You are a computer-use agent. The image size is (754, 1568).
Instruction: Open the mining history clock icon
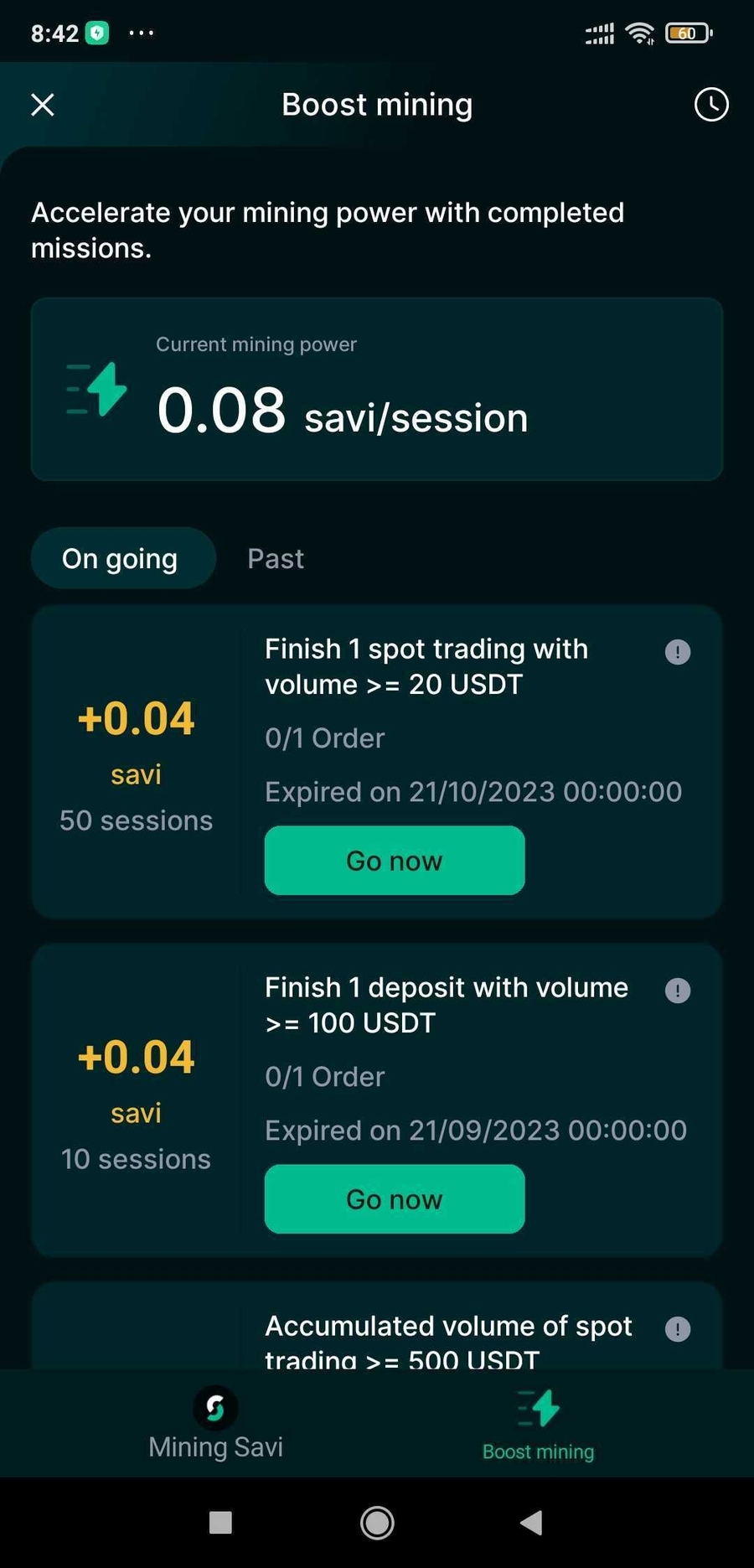pyautogui.click(x=711, y=105)
